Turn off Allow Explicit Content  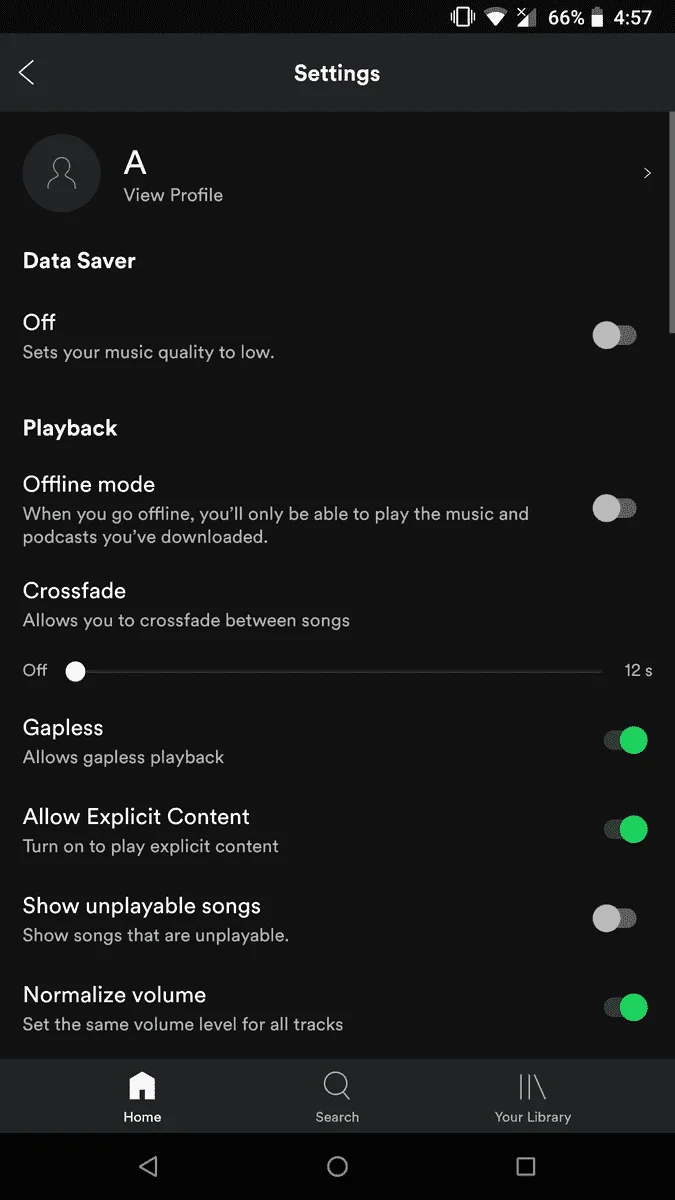coord(626,830)
